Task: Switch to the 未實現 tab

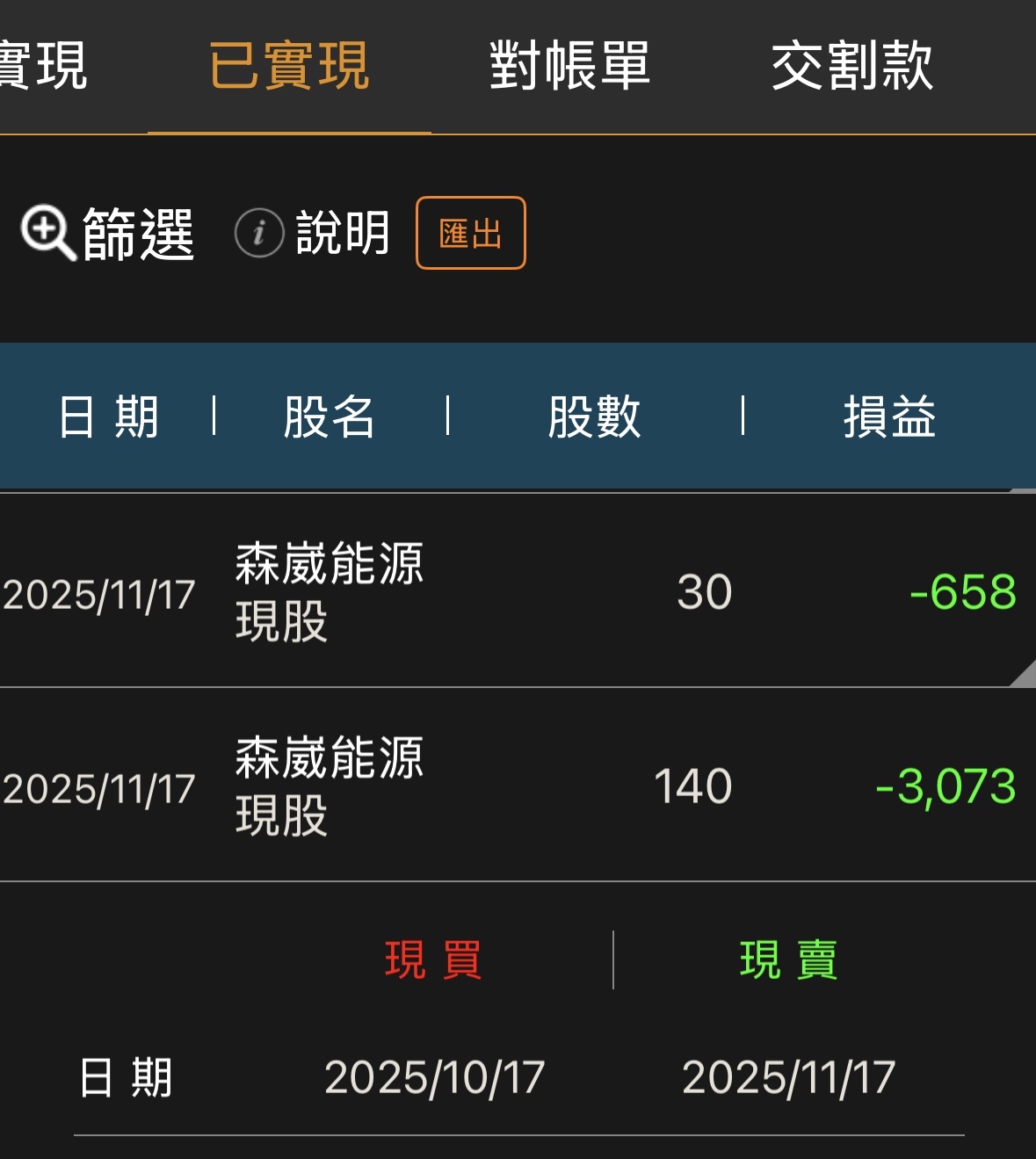Action: pyautogui.click(x=44, y=66)
